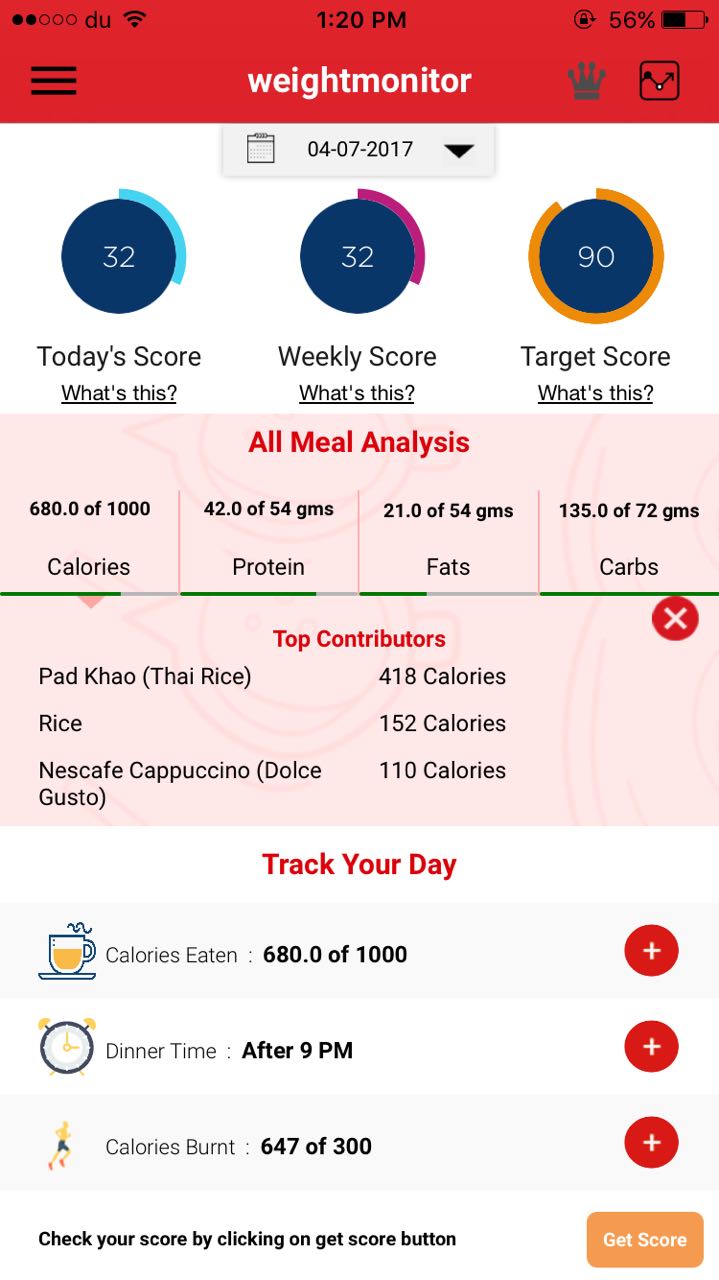Tap What's this under Weekly Score
Viewport: 719px width, 1280px height.
pyautogui.click(x=357, y=393)
